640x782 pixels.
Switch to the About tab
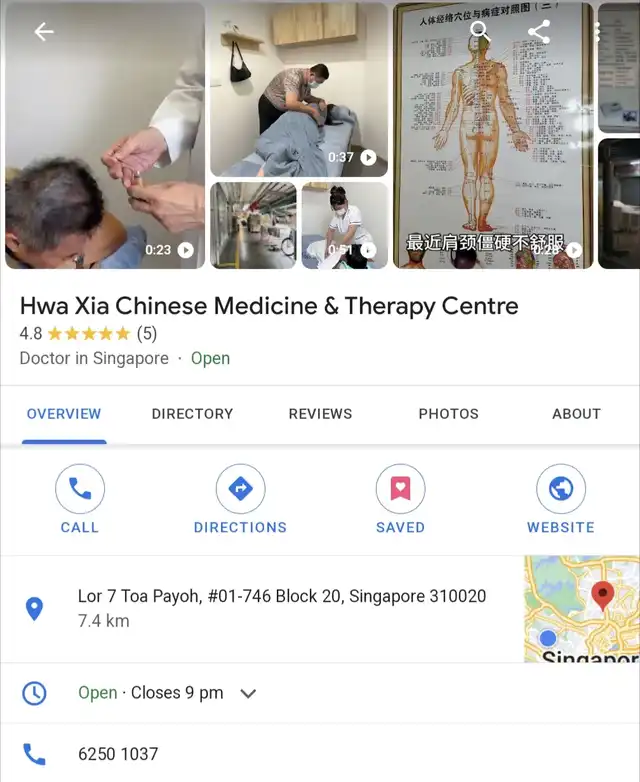click(576, 413)
